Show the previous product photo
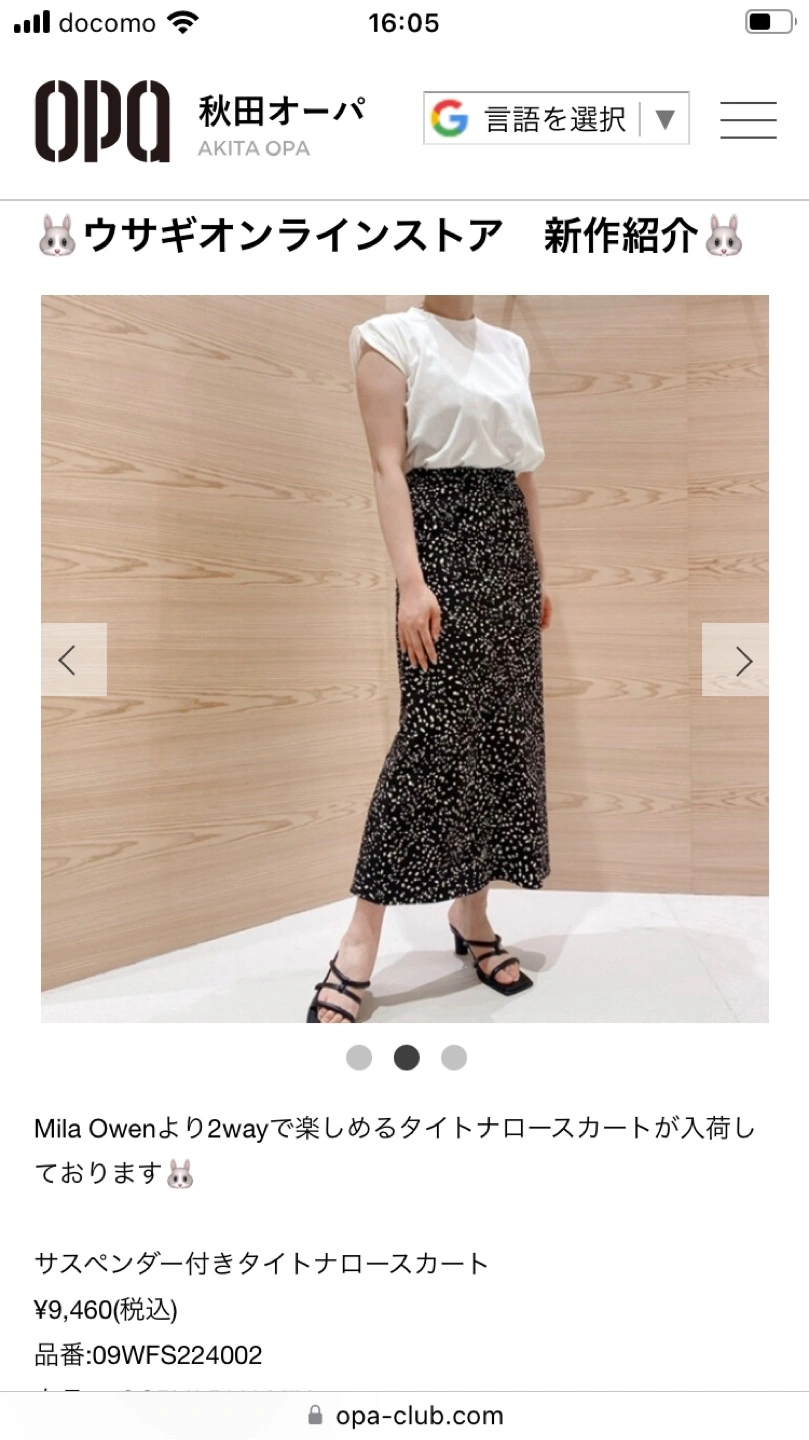Screen dimensions: 809x1440 73,660
